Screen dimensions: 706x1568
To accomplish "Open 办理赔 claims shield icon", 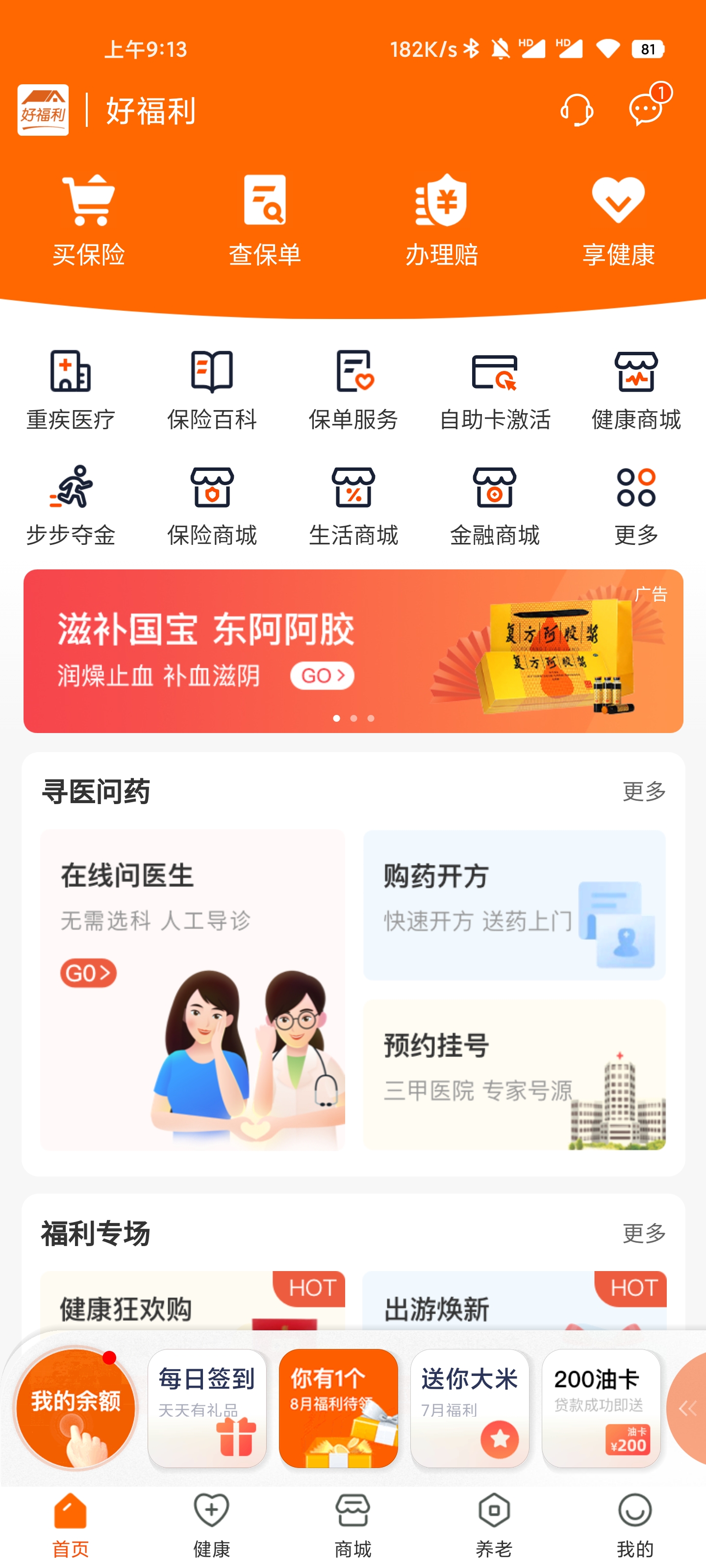I will pos(442,201).
